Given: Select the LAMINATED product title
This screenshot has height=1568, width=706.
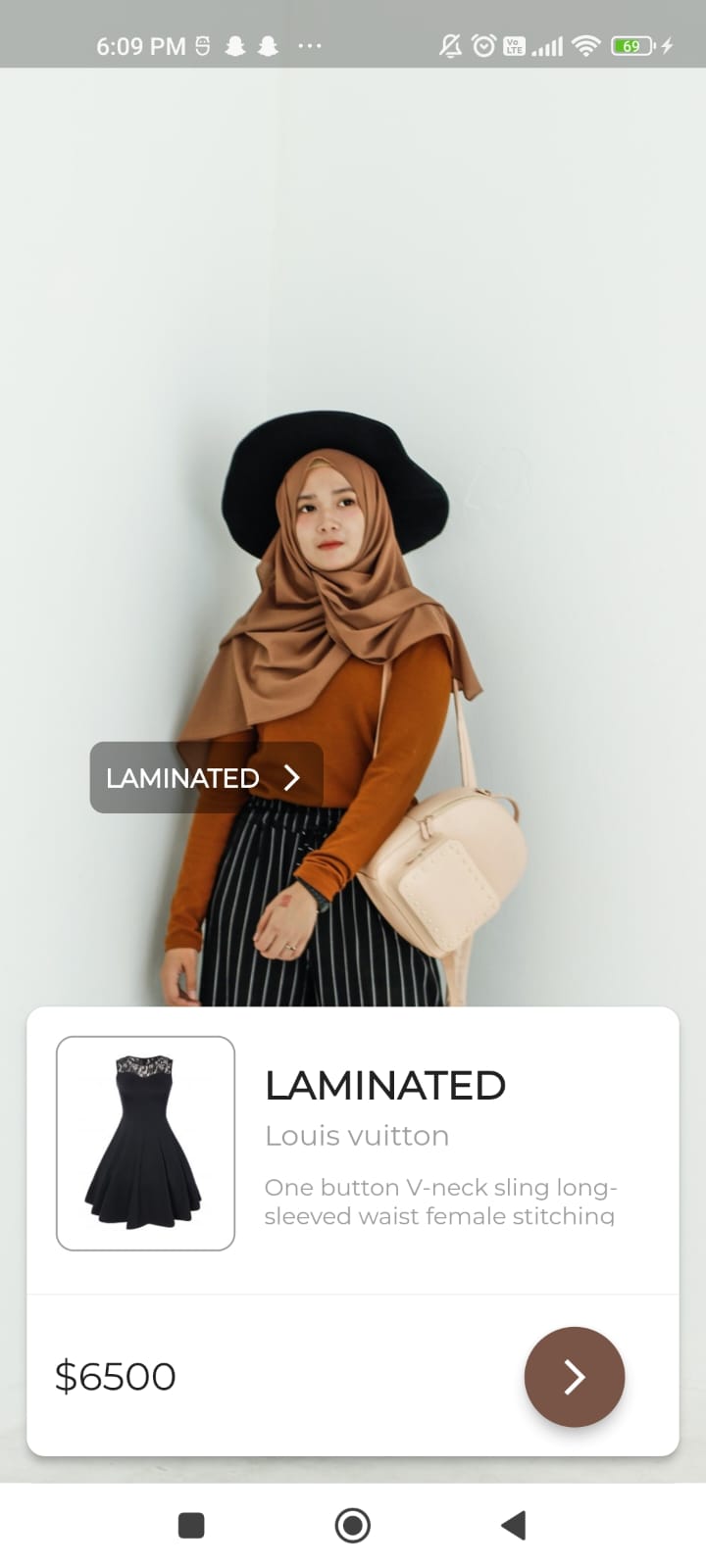Looking at the screenshot, I should coord(384,1085).
